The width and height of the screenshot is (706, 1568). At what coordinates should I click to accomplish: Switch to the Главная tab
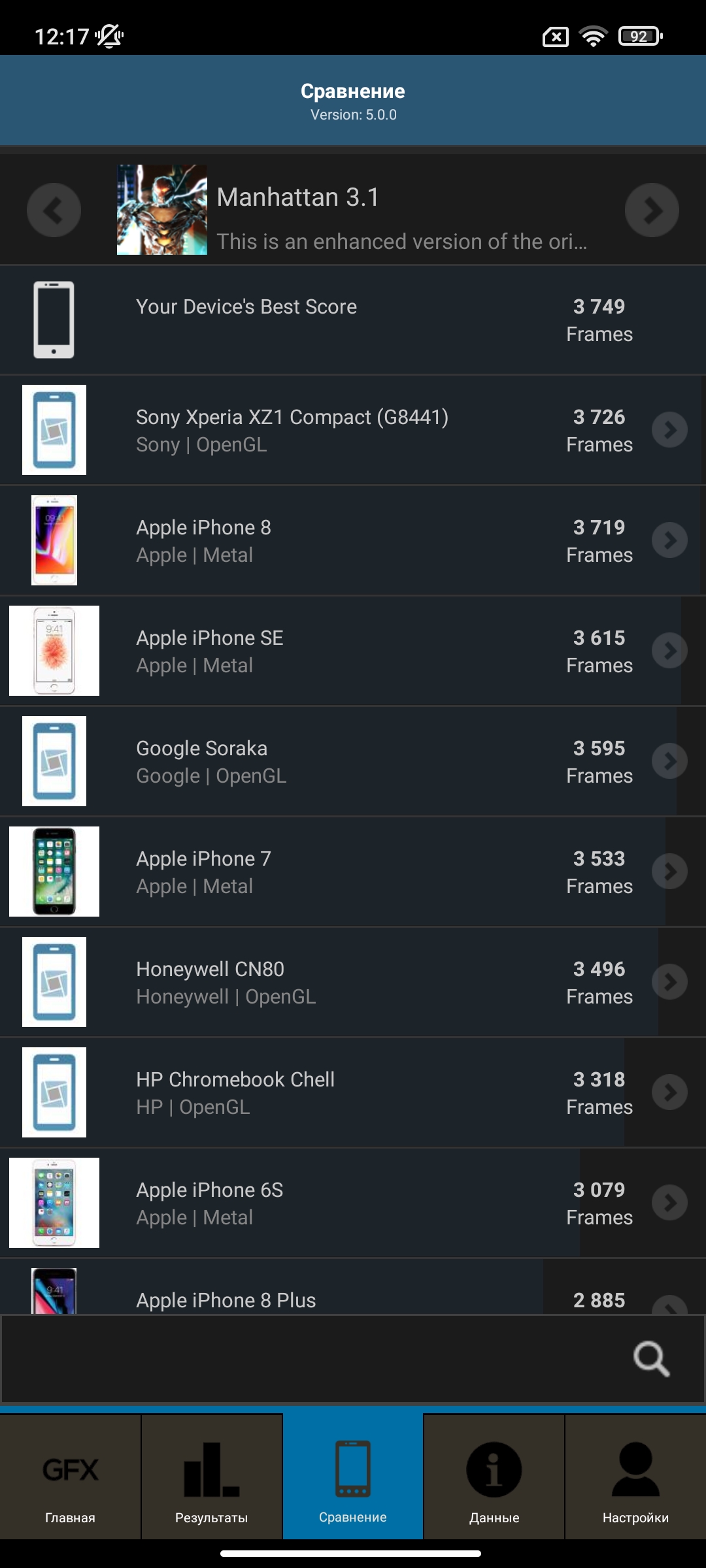pos(70,1478)
